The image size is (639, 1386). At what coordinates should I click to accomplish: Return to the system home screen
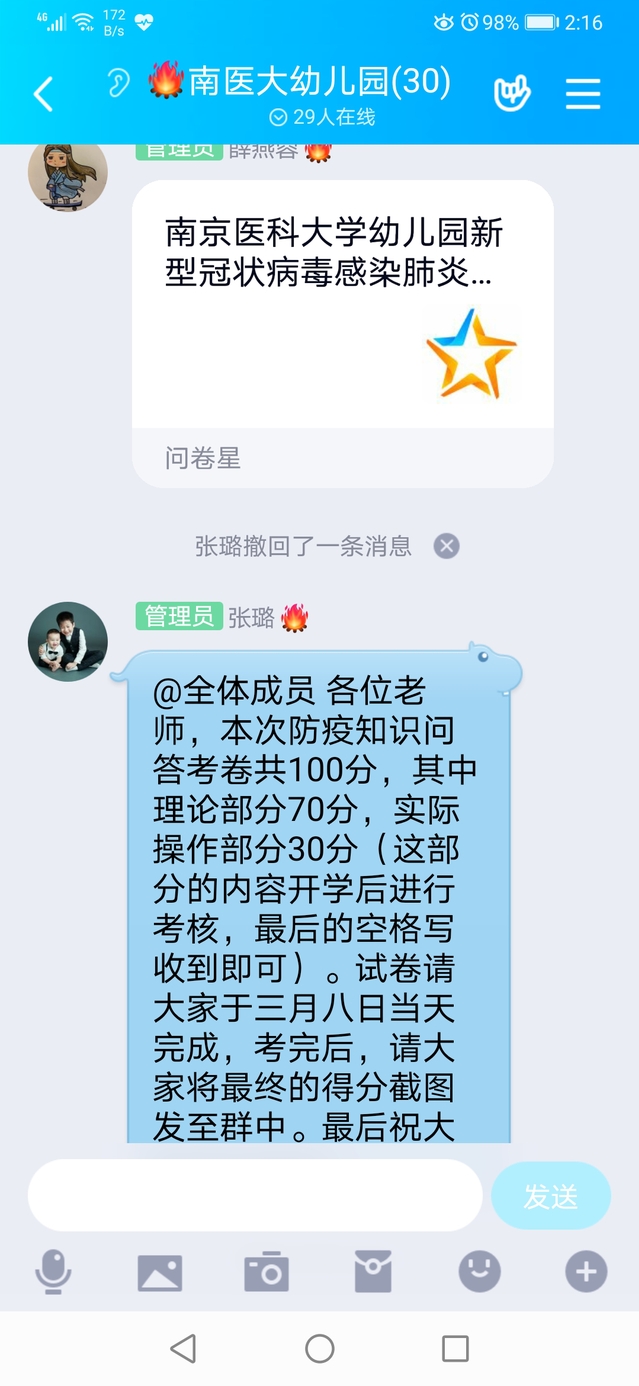point(320,1348)
